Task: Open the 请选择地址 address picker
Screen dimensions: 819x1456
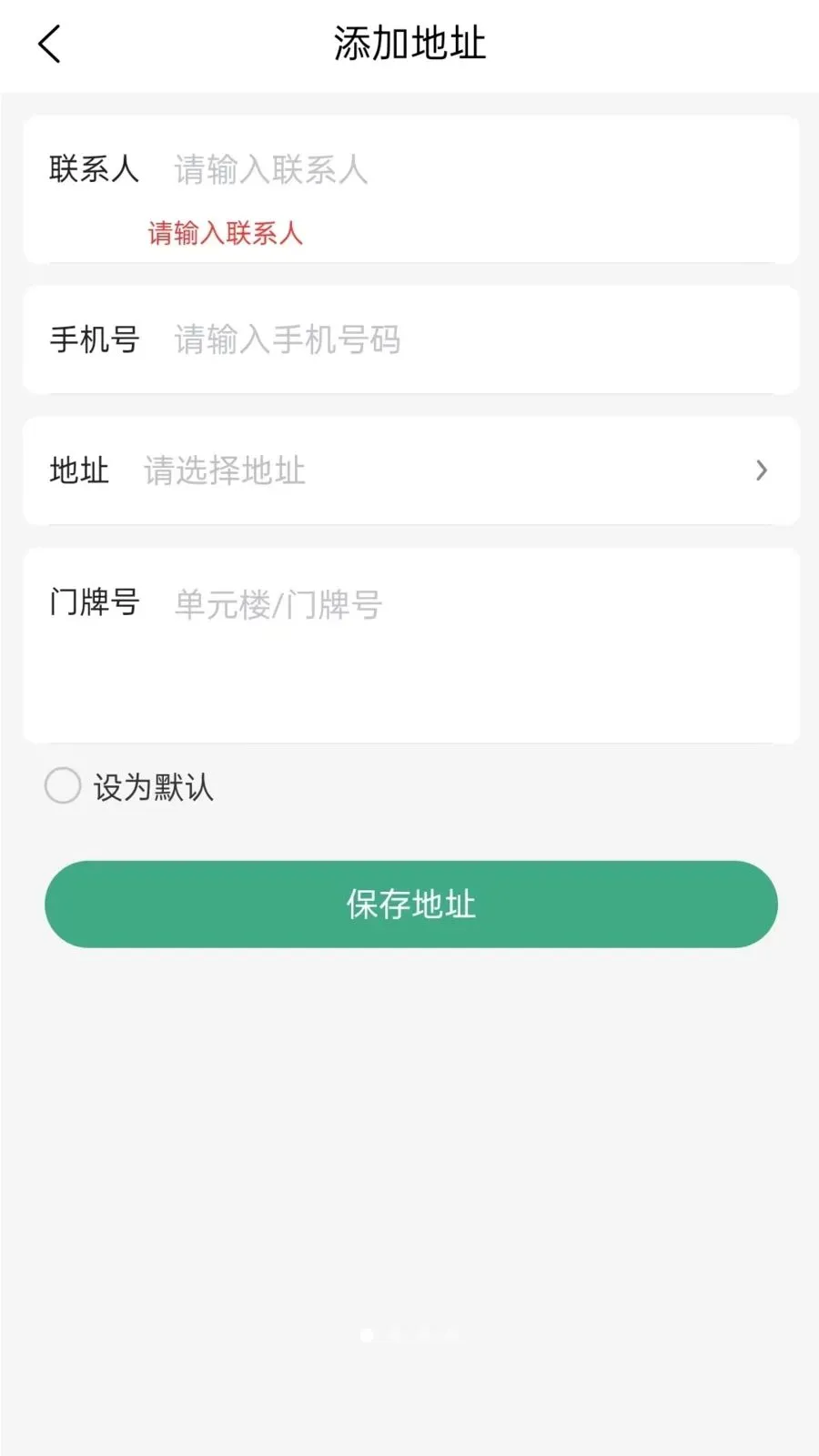Action: click(411, 470)
